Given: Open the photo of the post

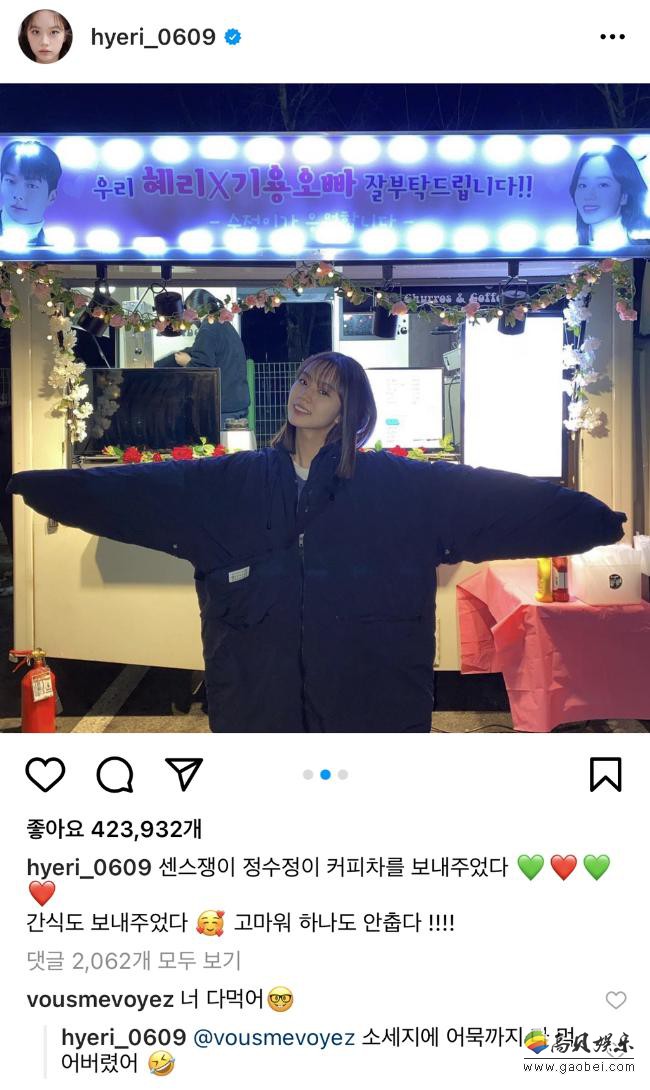Looking at the screenshot, I should pyautogui.click(x=325, y=410).
